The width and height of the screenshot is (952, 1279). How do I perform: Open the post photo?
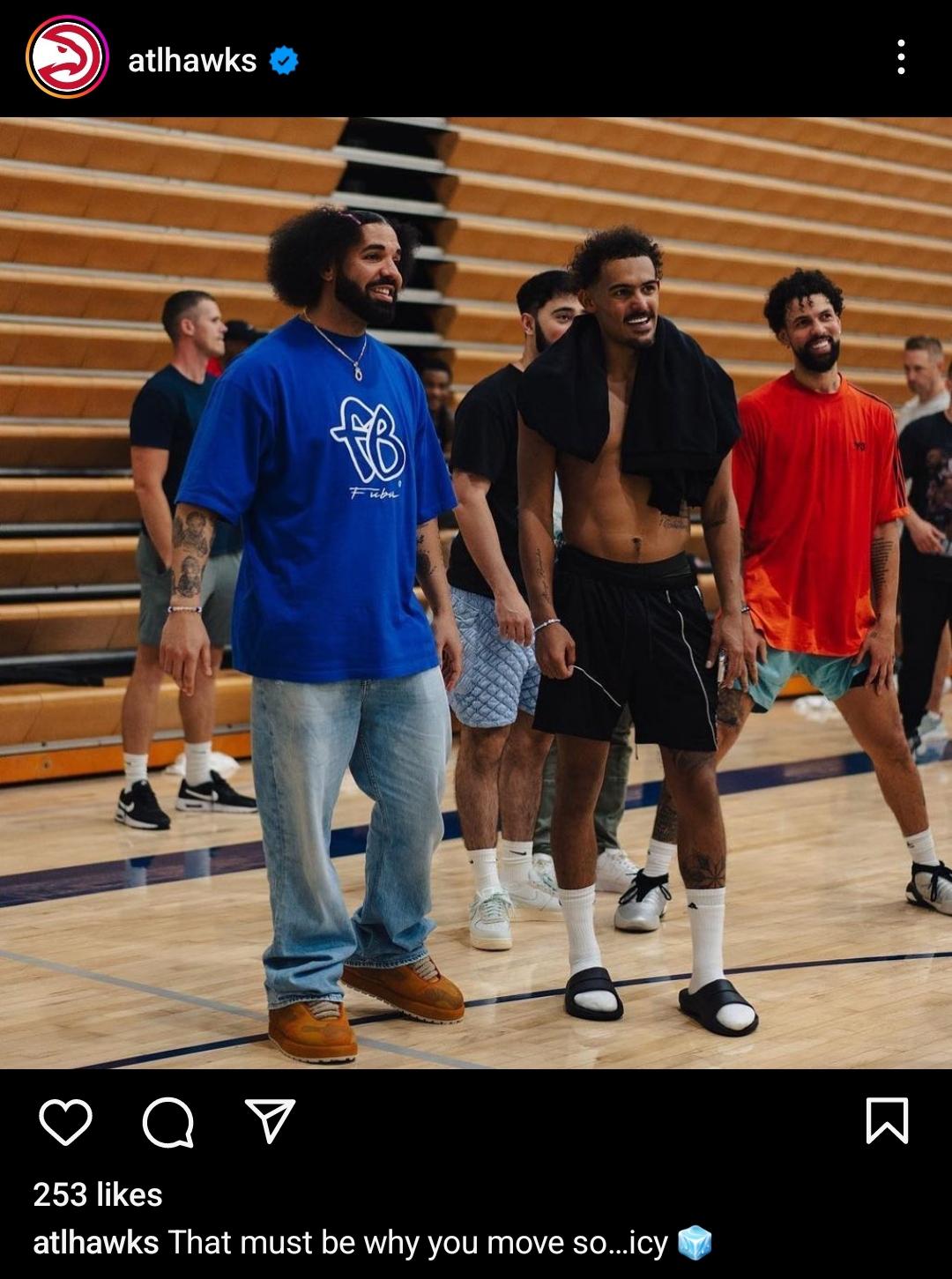476,592
